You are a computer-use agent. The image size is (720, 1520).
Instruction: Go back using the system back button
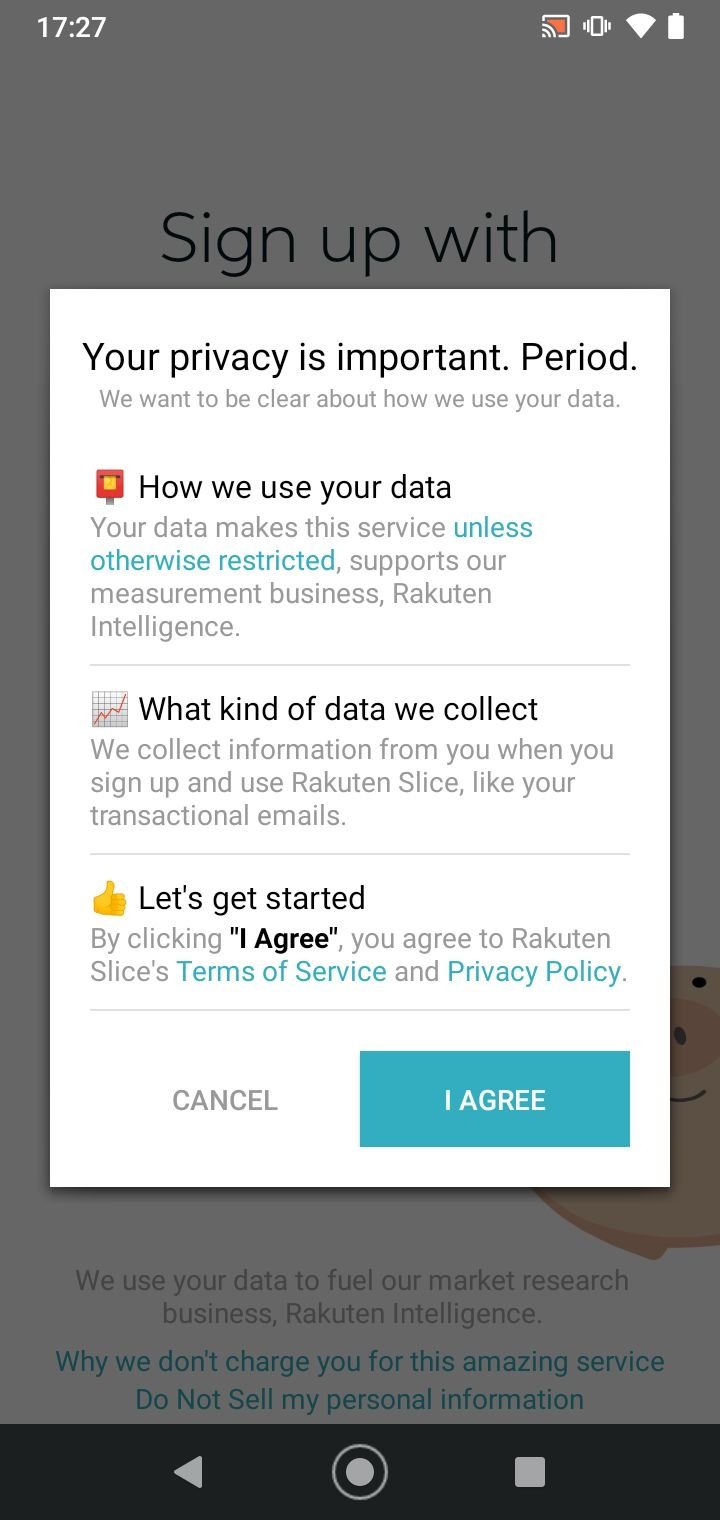188,1472
